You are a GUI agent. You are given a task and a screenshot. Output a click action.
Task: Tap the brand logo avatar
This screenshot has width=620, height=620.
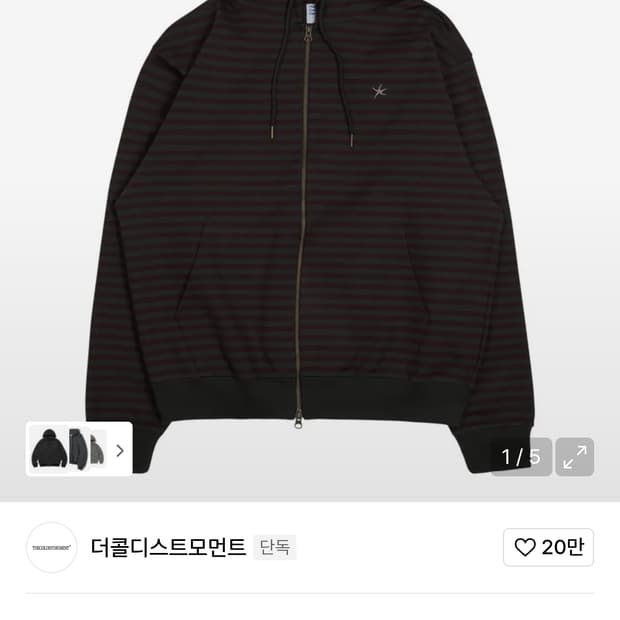click(x=52, y=547)
